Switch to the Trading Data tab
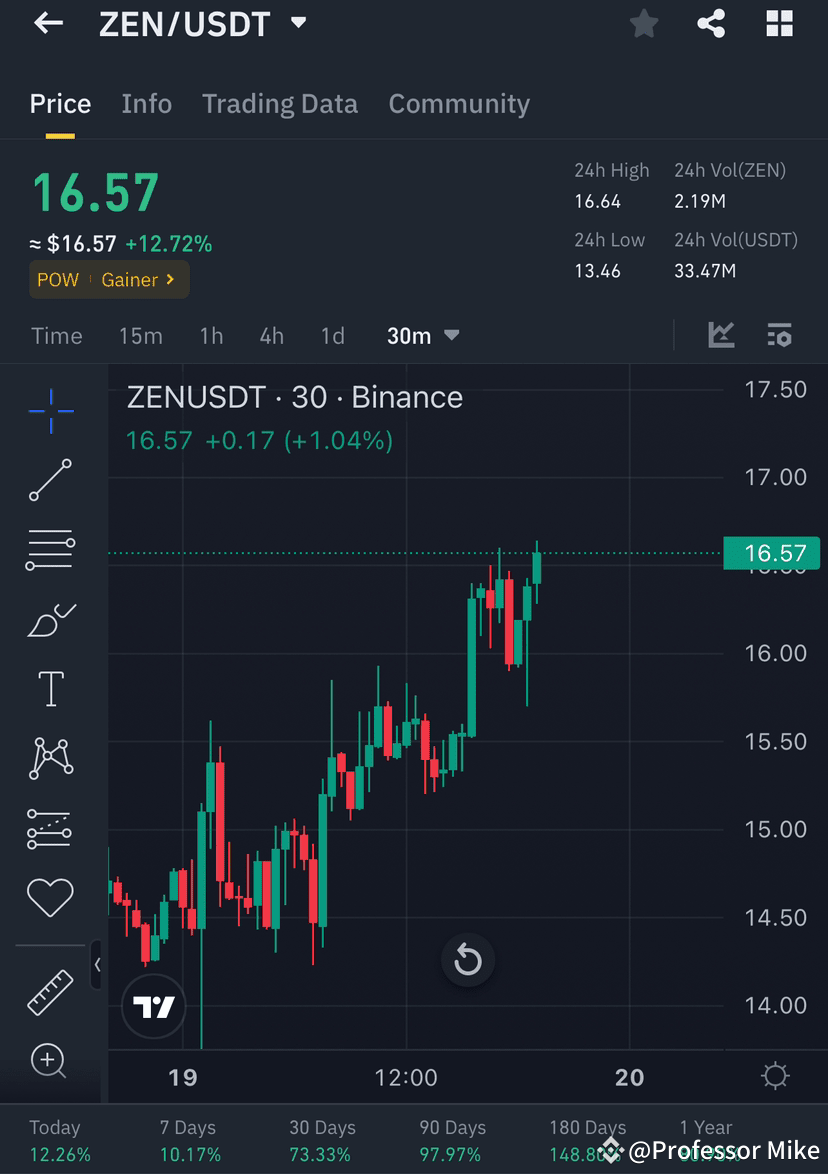This screenshot has height=1174, width=828. click(280, 103)
